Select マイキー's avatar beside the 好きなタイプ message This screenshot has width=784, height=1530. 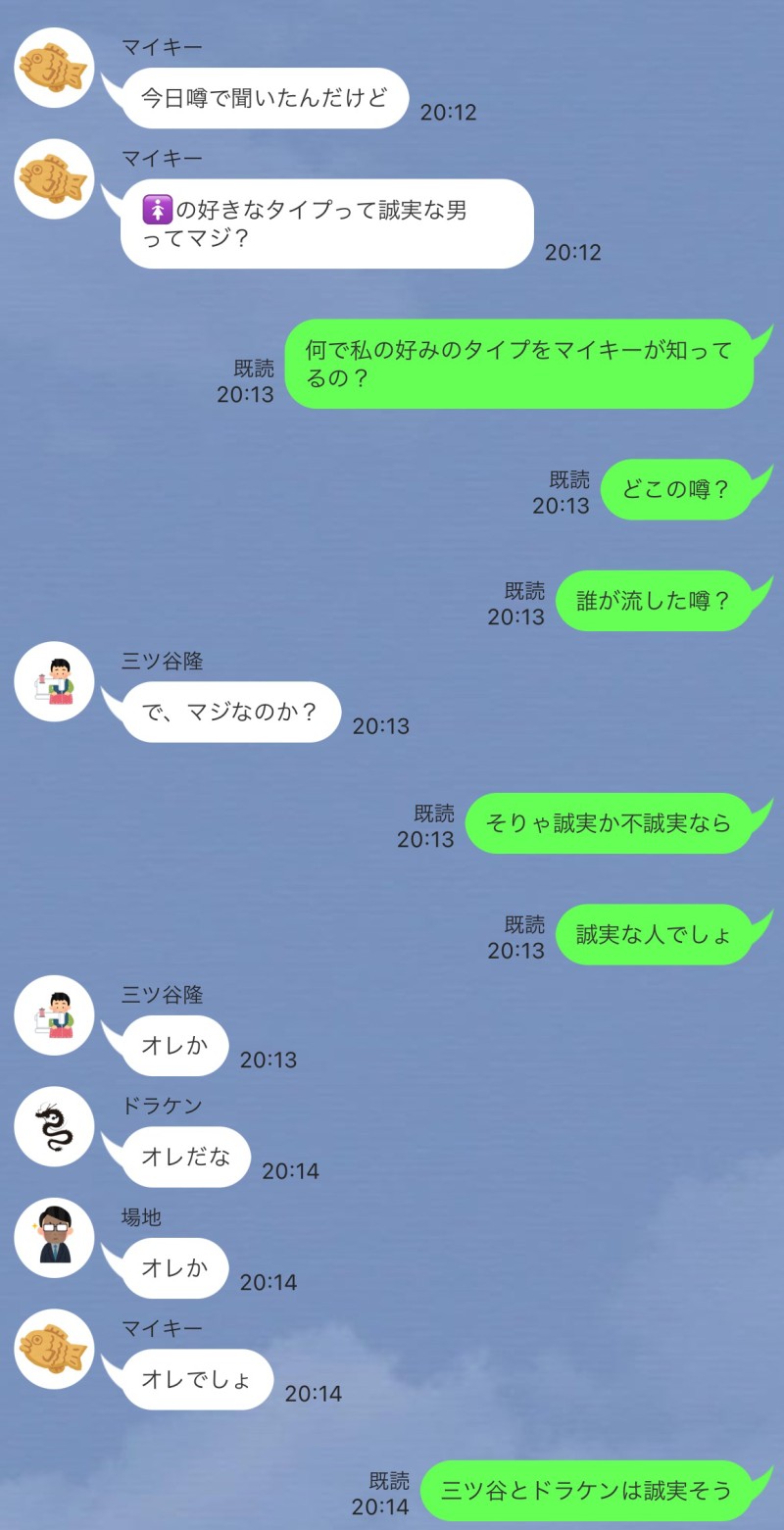[x=54, y=178]
